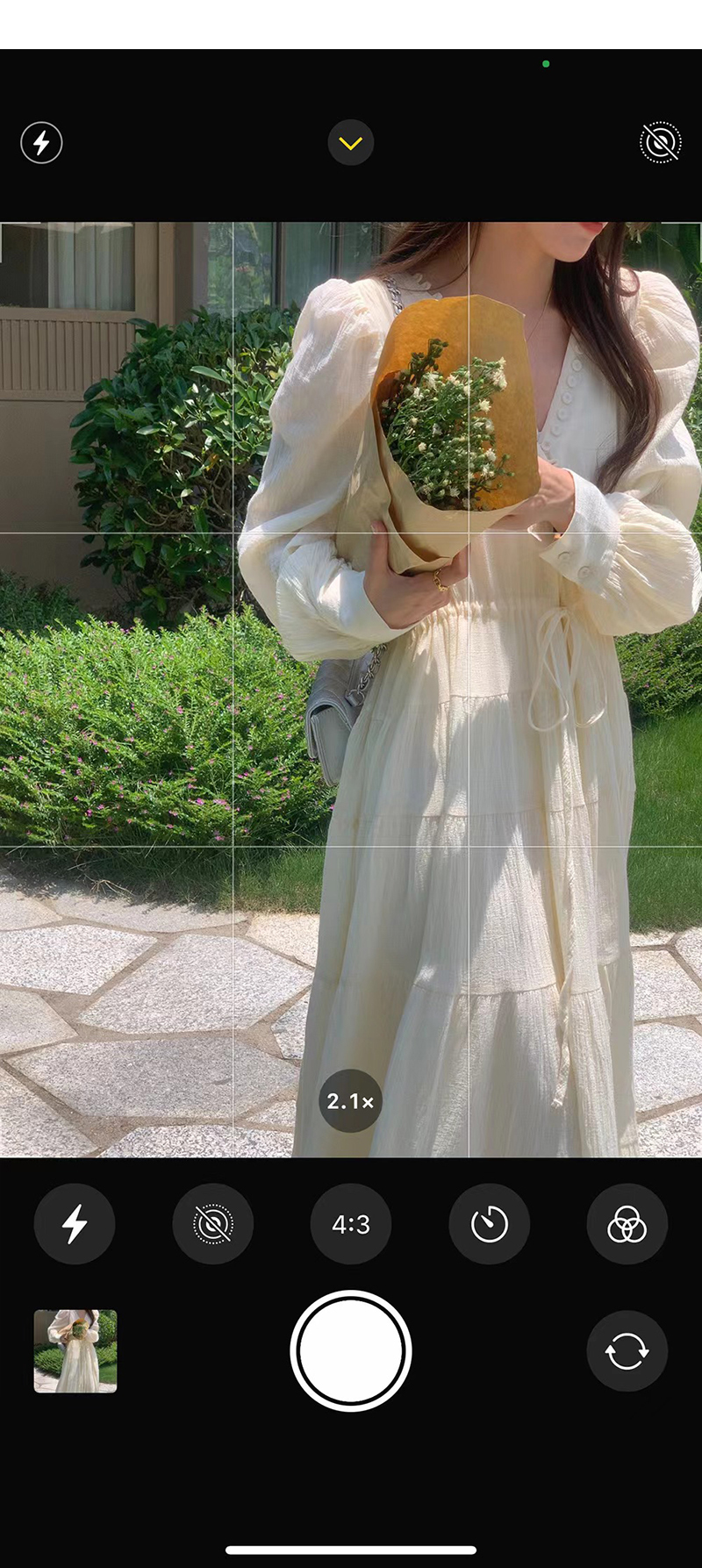This screenshot has height=1568, width=702.
Task: Toggle Live Photo icon in the top bar
Action: (x=660, y=142)
